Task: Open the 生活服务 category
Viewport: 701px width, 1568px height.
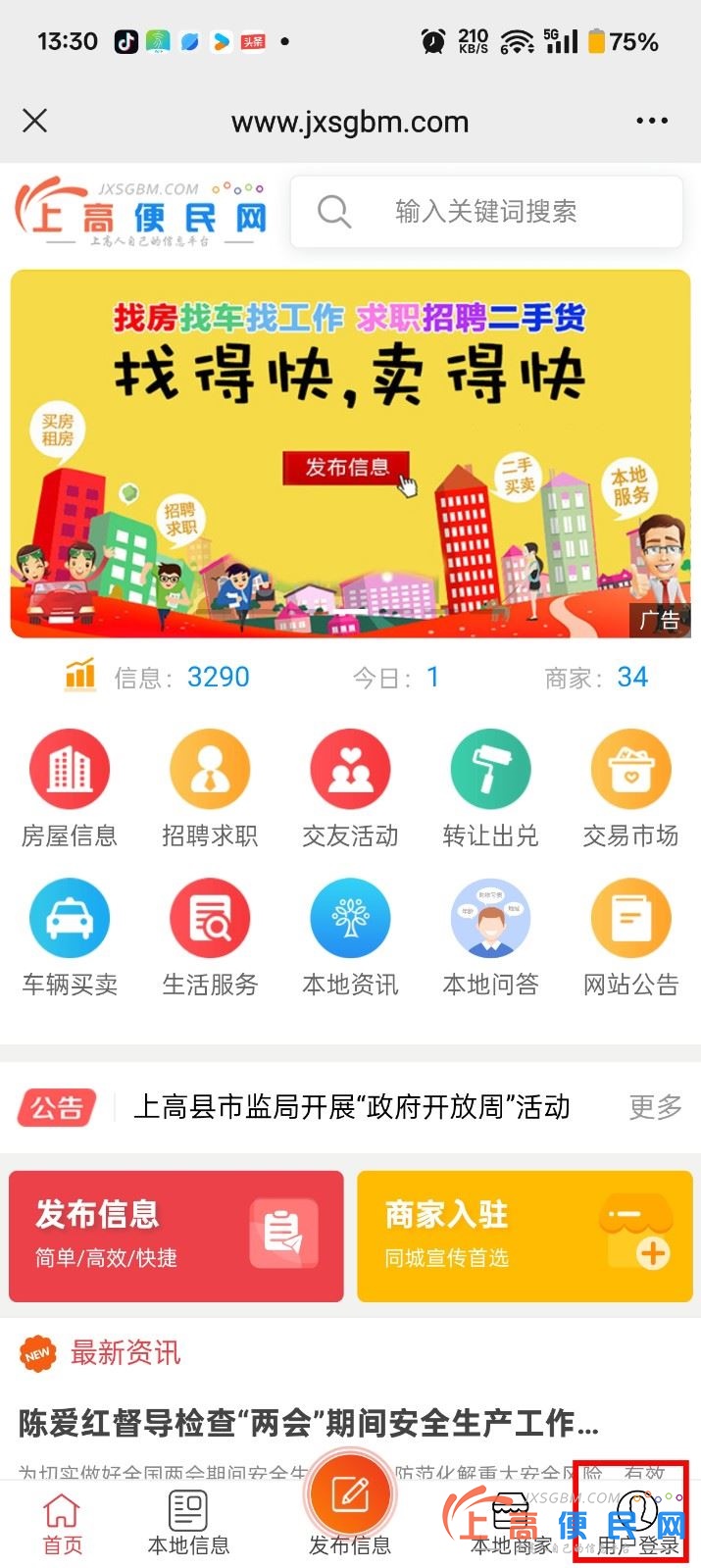Action: [x=210, y=937]
